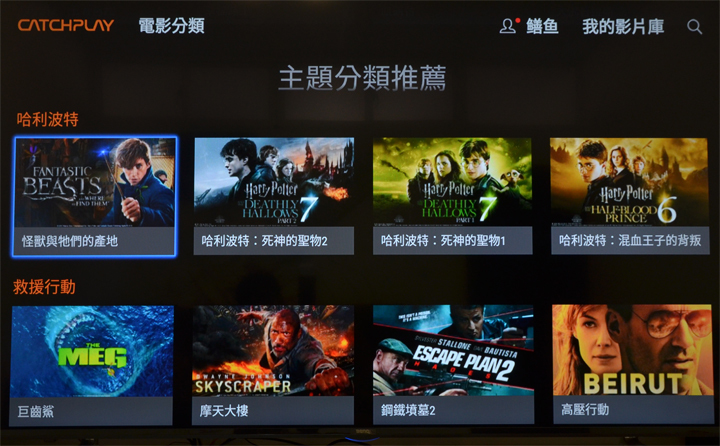Viewport: 720px width, 446px height.
Task: Open the CATCHPLAY home logo
Action: pos(66,26)
